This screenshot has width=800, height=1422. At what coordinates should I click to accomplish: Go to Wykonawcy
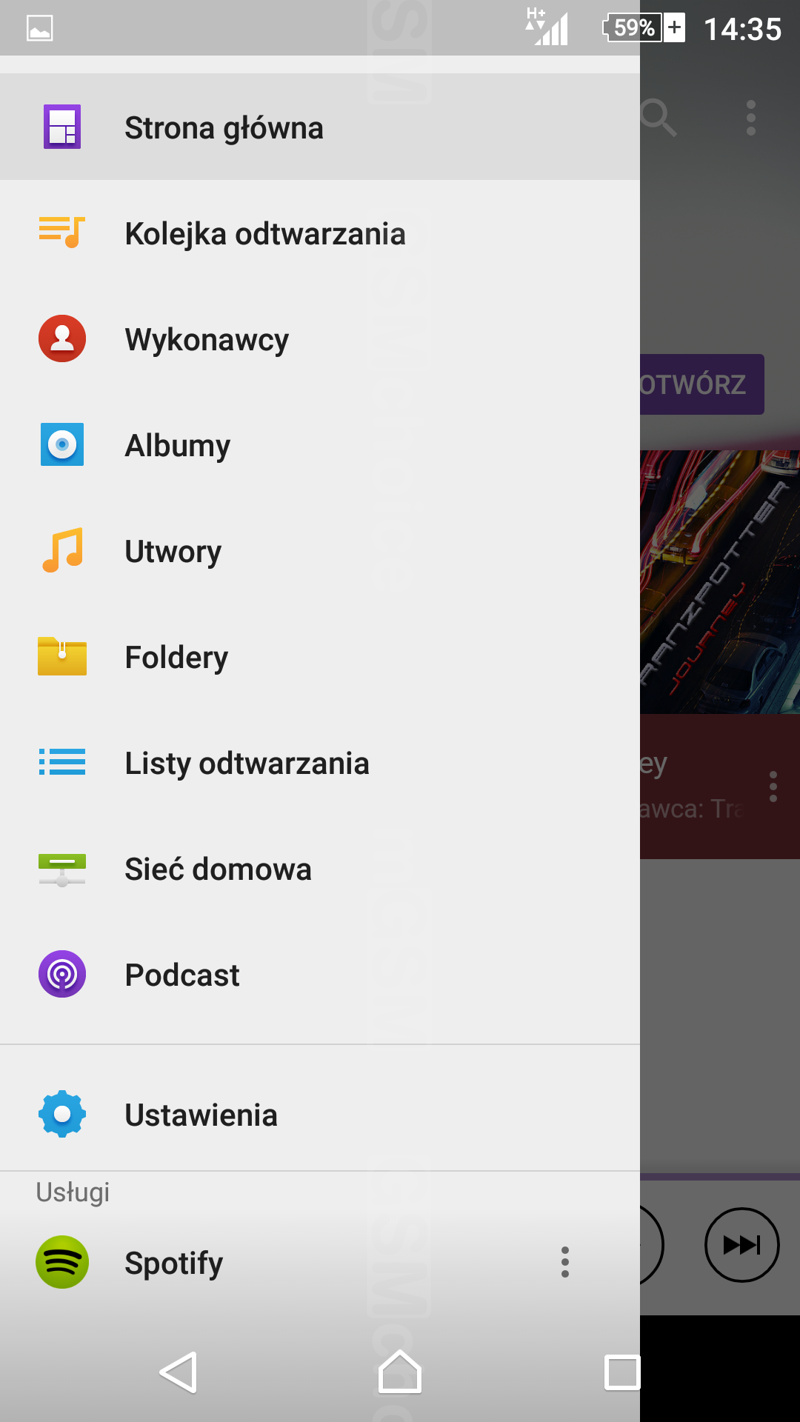click(x=206, y=340)
